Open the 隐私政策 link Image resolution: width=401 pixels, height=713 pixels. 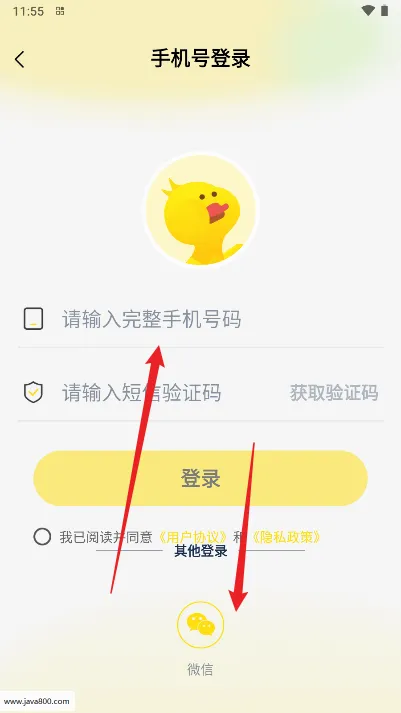[286, 537]
